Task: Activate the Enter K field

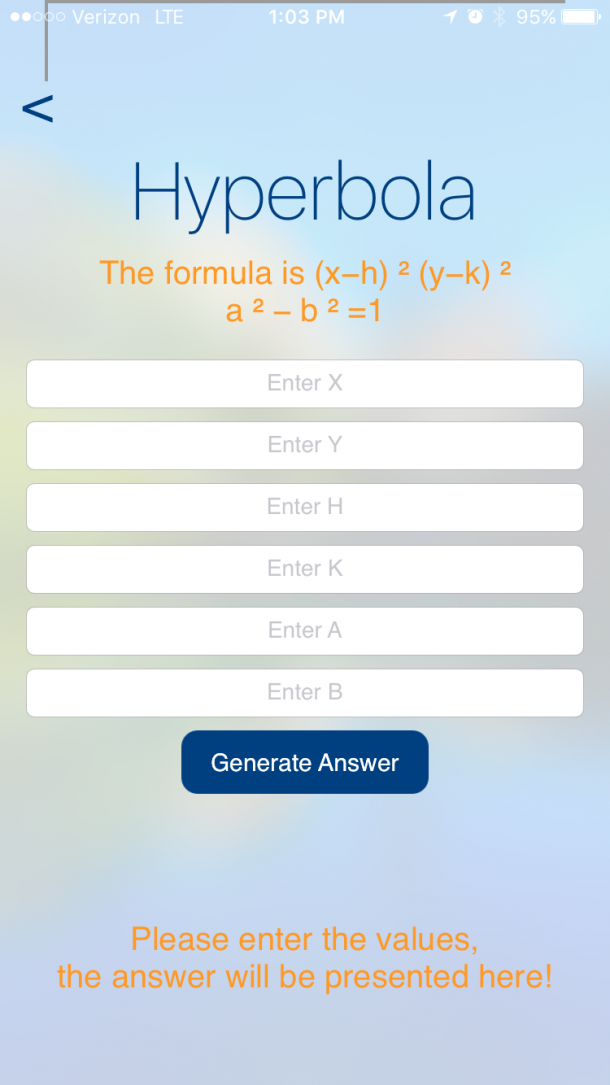Action: (x=305, y=570)
